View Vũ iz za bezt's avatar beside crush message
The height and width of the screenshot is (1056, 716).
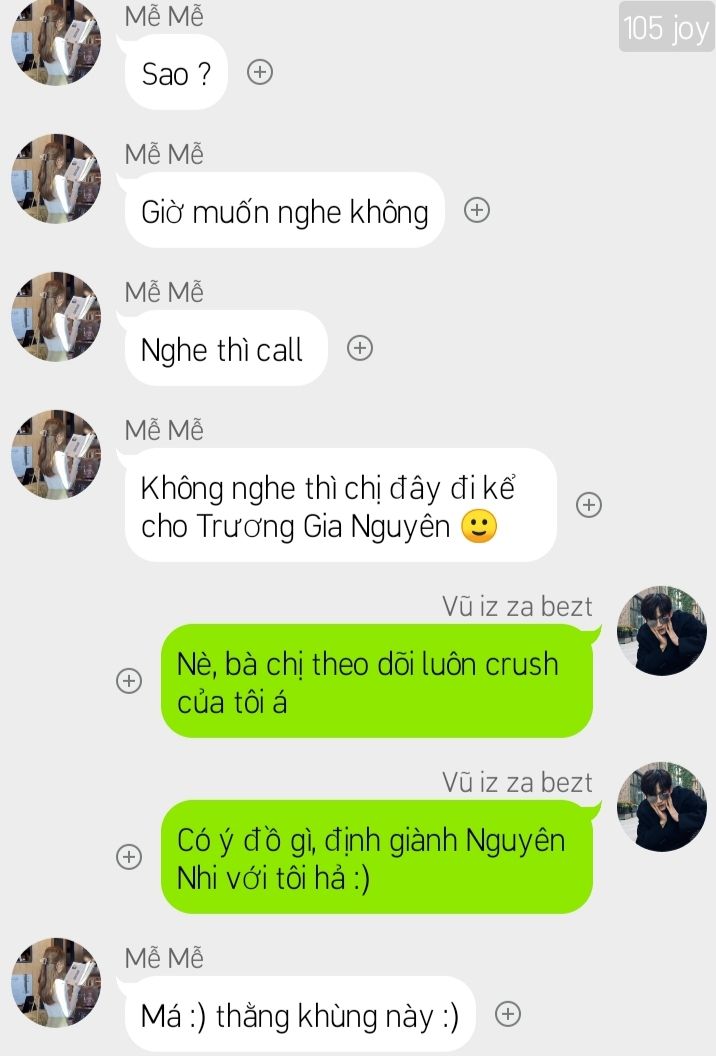tap(662, 631)
